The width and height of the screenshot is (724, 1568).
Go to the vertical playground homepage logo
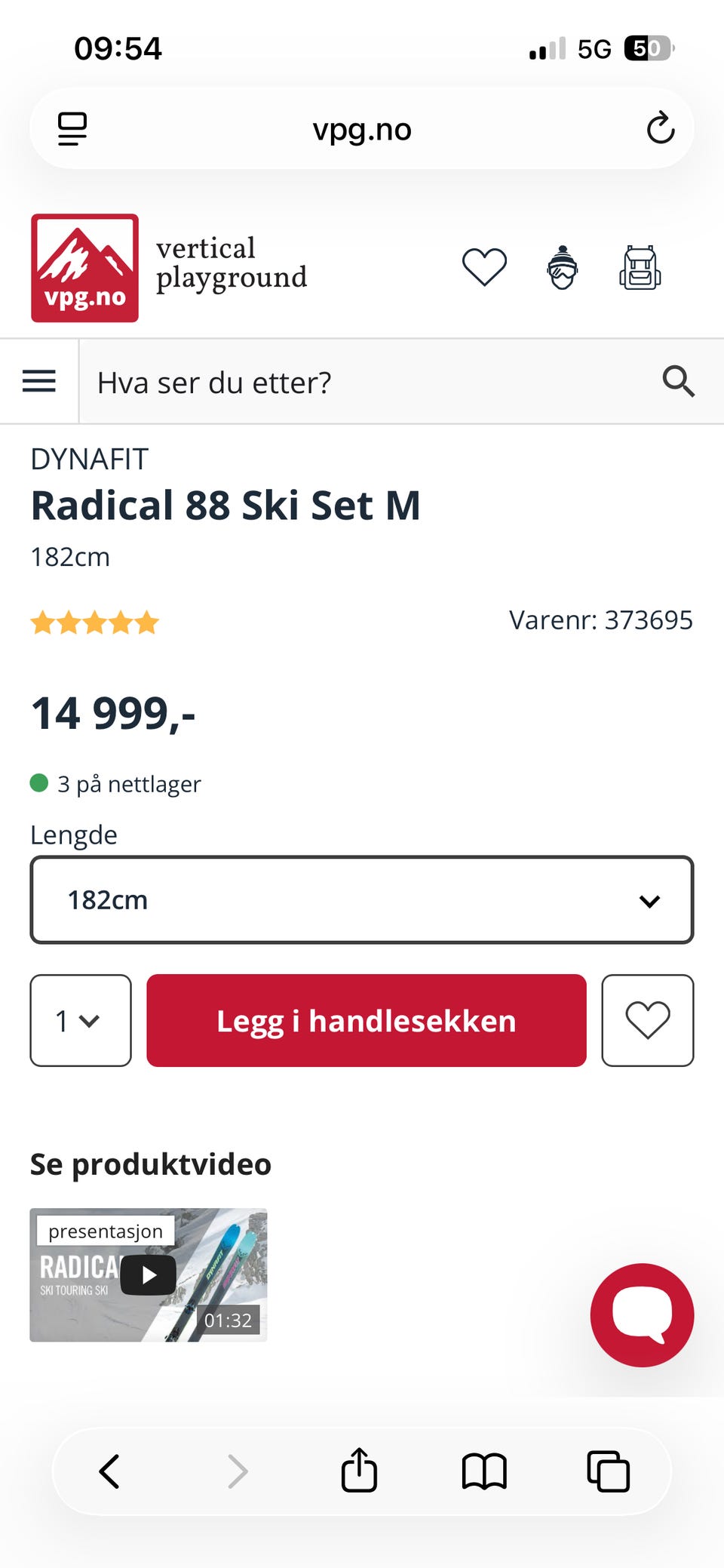(x=170, y=268)
